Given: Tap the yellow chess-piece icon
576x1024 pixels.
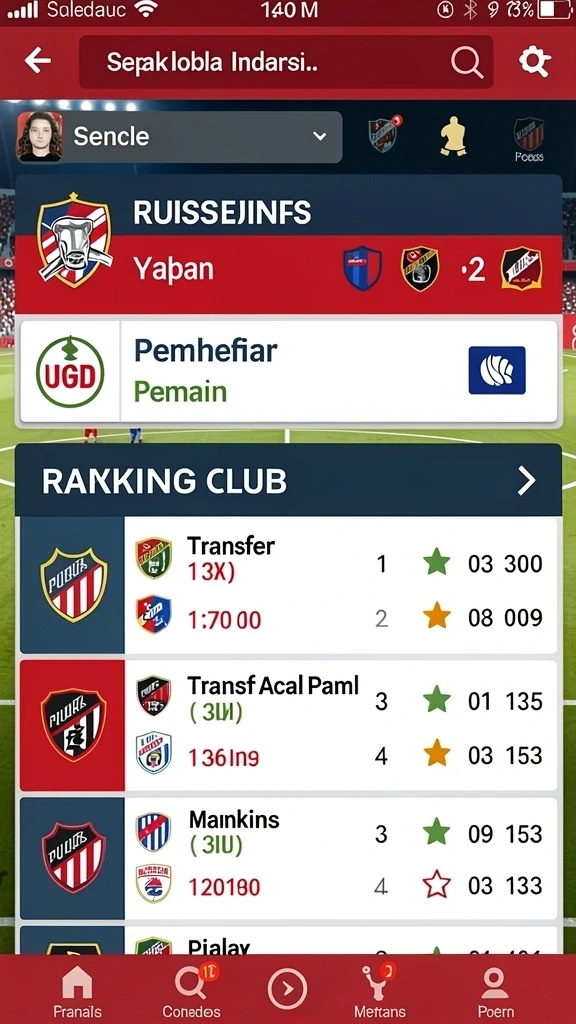Looking at the screenshot, I should click(453, 136).
